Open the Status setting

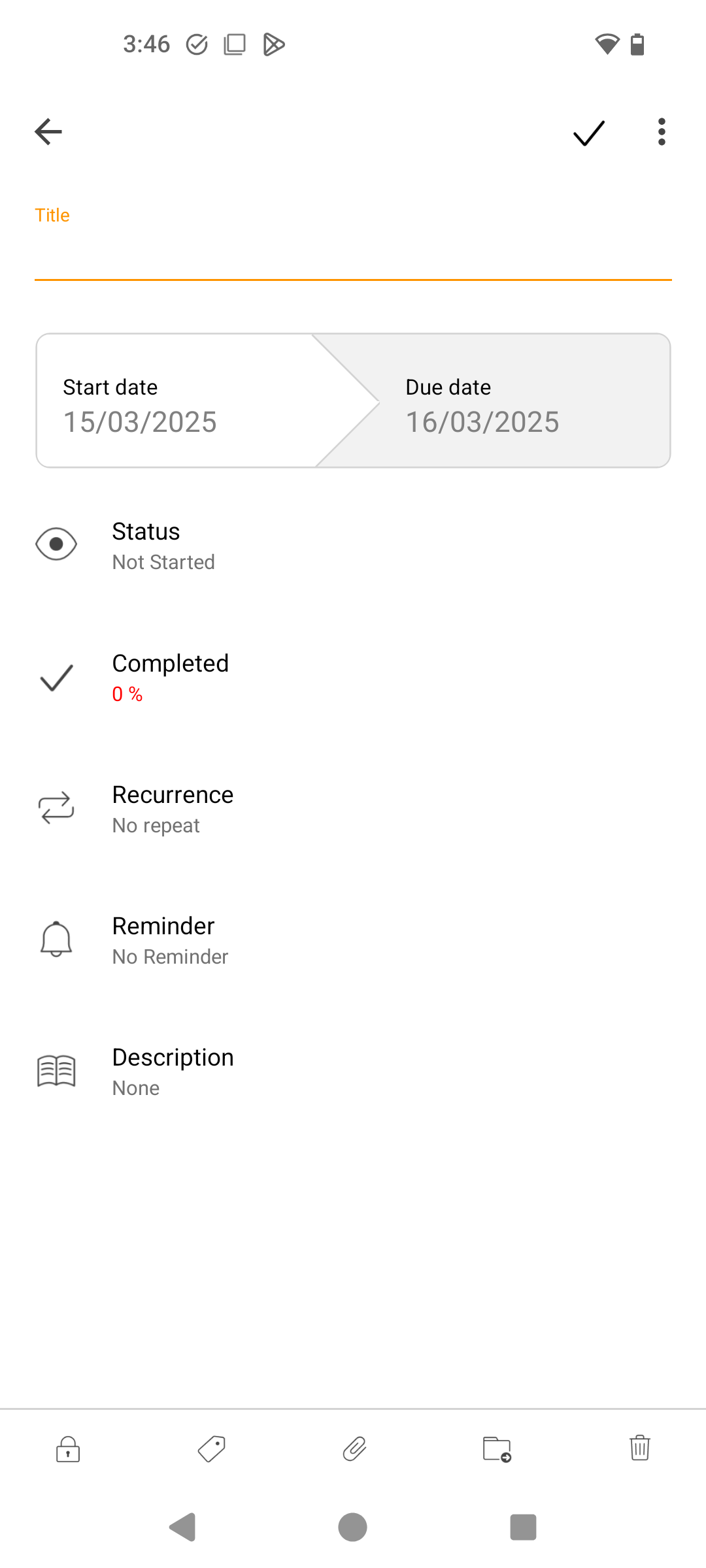point(353,546)
